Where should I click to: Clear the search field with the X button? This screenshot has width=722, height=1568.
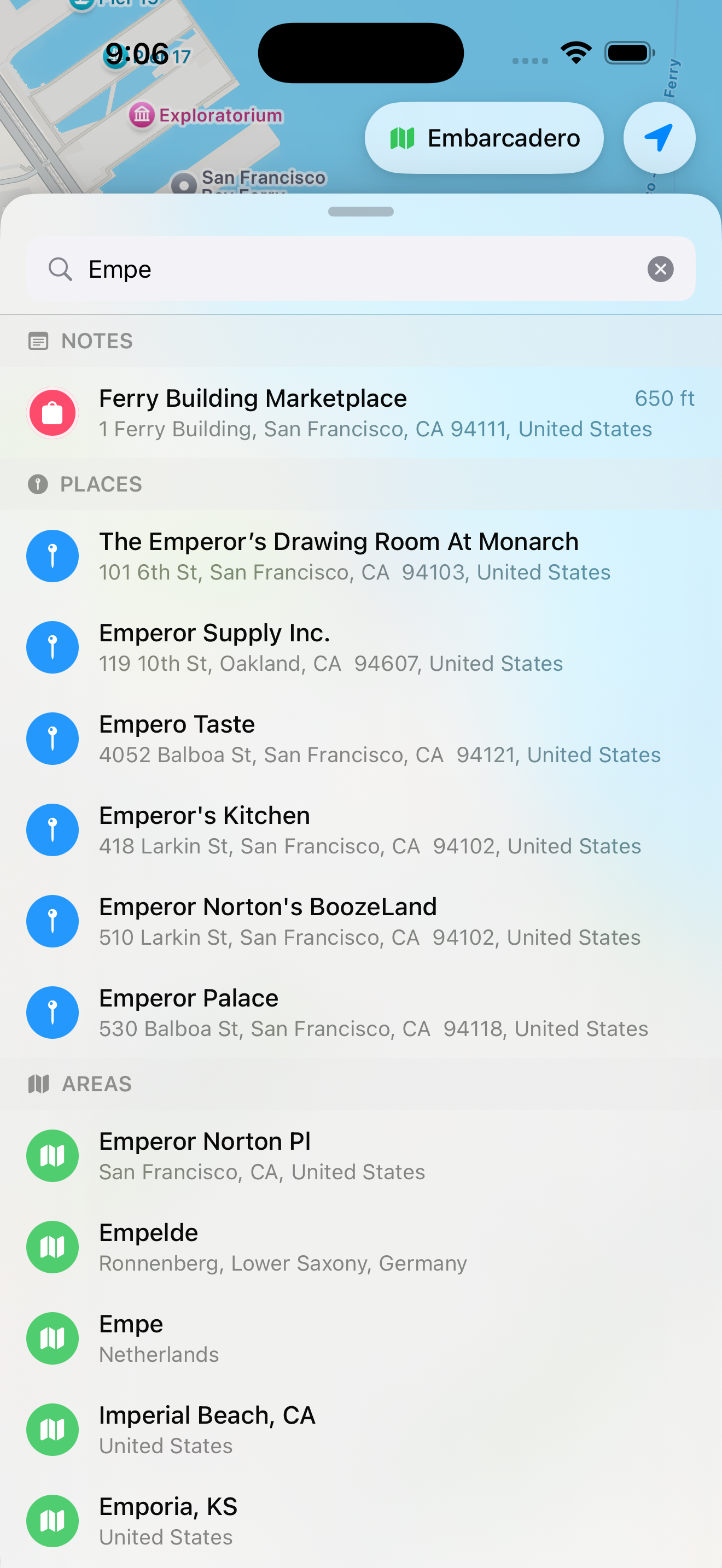pyautogui.click(x=661, y=268)
